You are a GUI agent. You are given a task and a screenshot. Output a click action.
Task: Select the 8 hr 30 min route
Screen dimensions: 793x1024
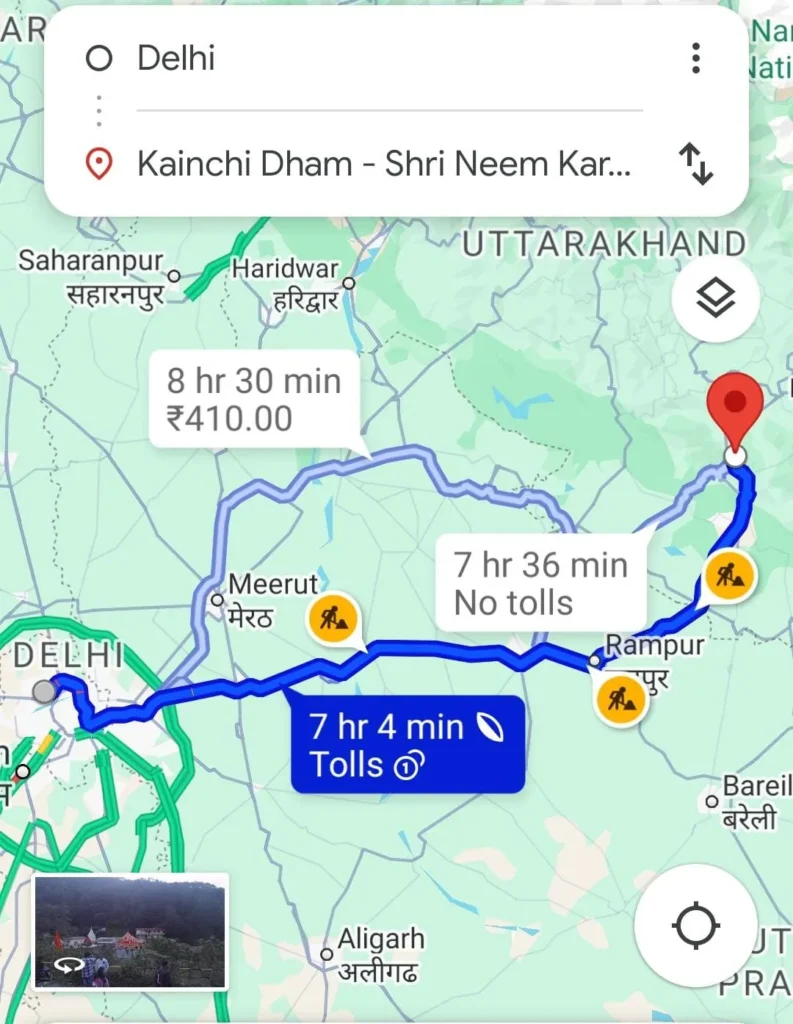click(x=254, y=399)
